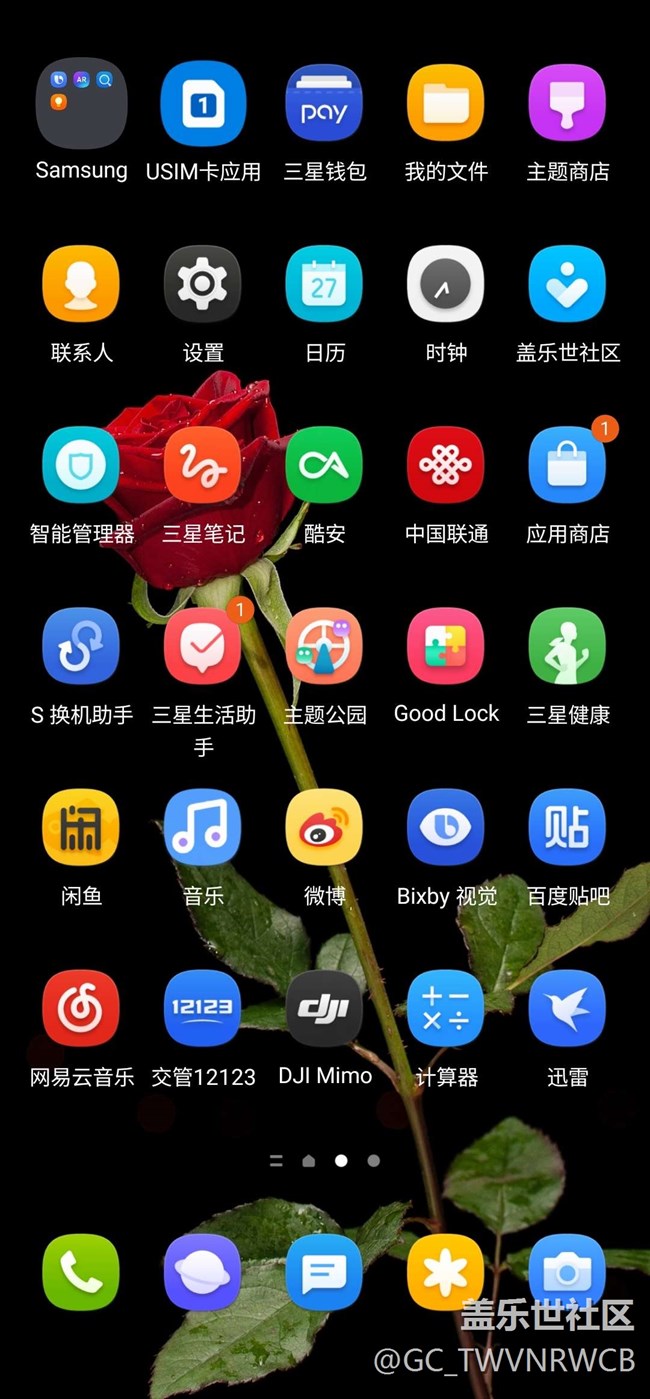
Task: Launch Good Lock
Action: coord(446,647)
